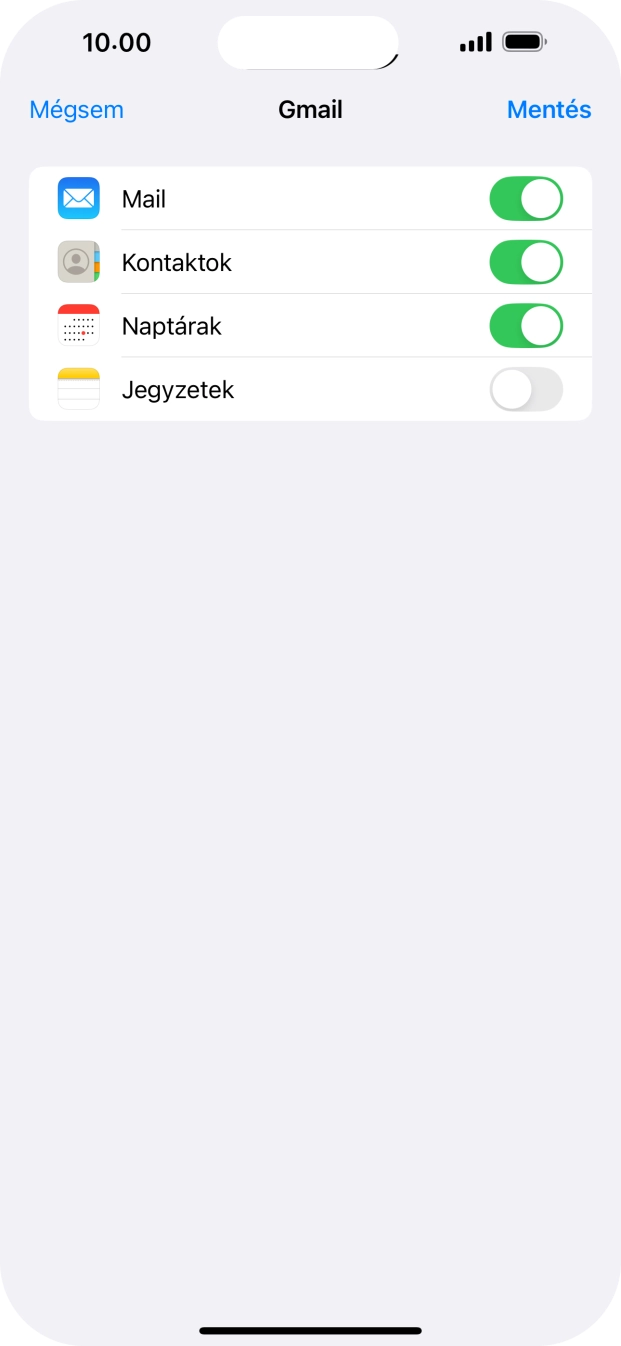Switch off Naptárak syncing
The image size is (621, 1346).
coord(525,326)
